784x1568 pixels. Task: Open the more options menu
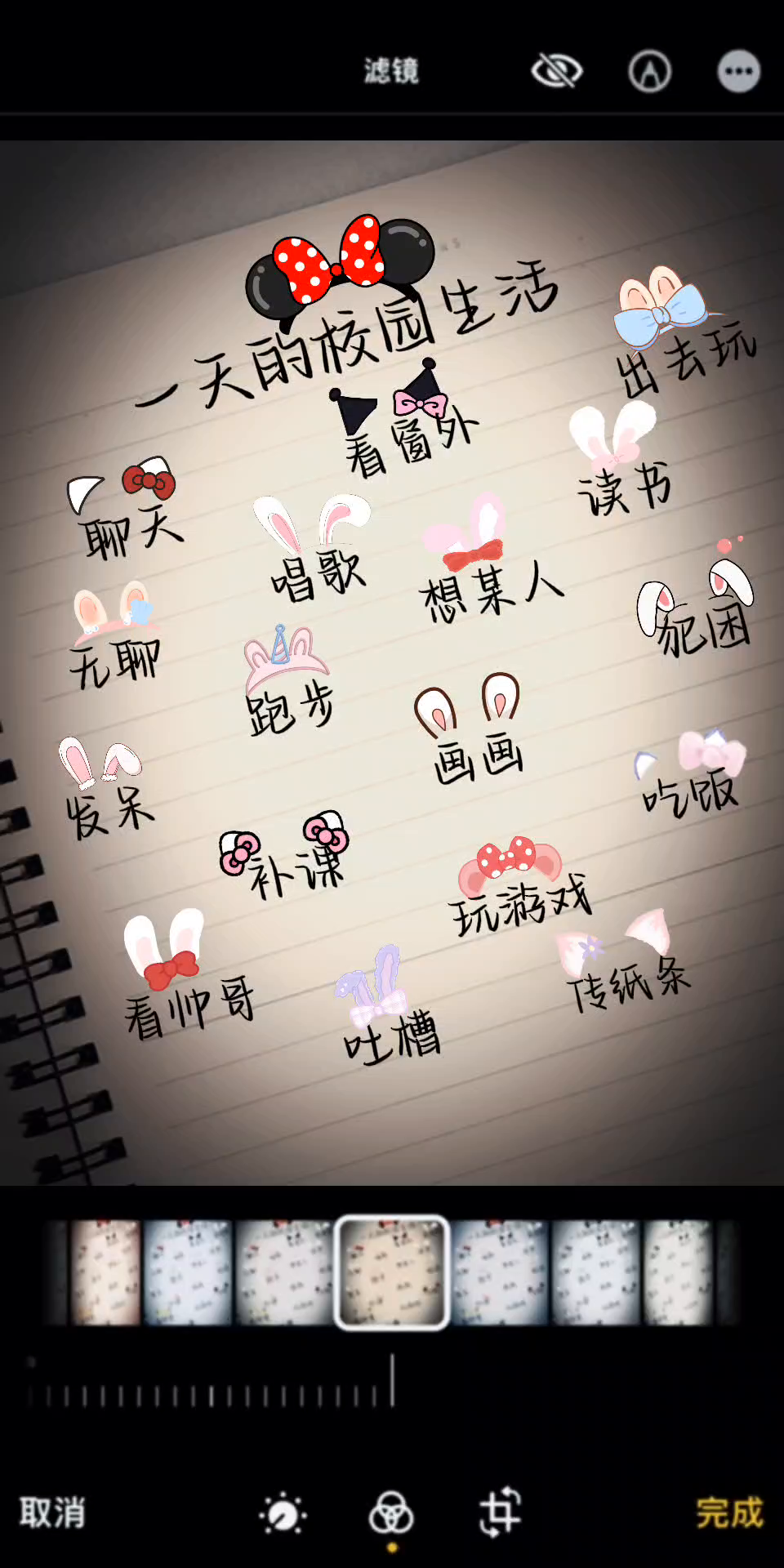(x=738, y=71)
